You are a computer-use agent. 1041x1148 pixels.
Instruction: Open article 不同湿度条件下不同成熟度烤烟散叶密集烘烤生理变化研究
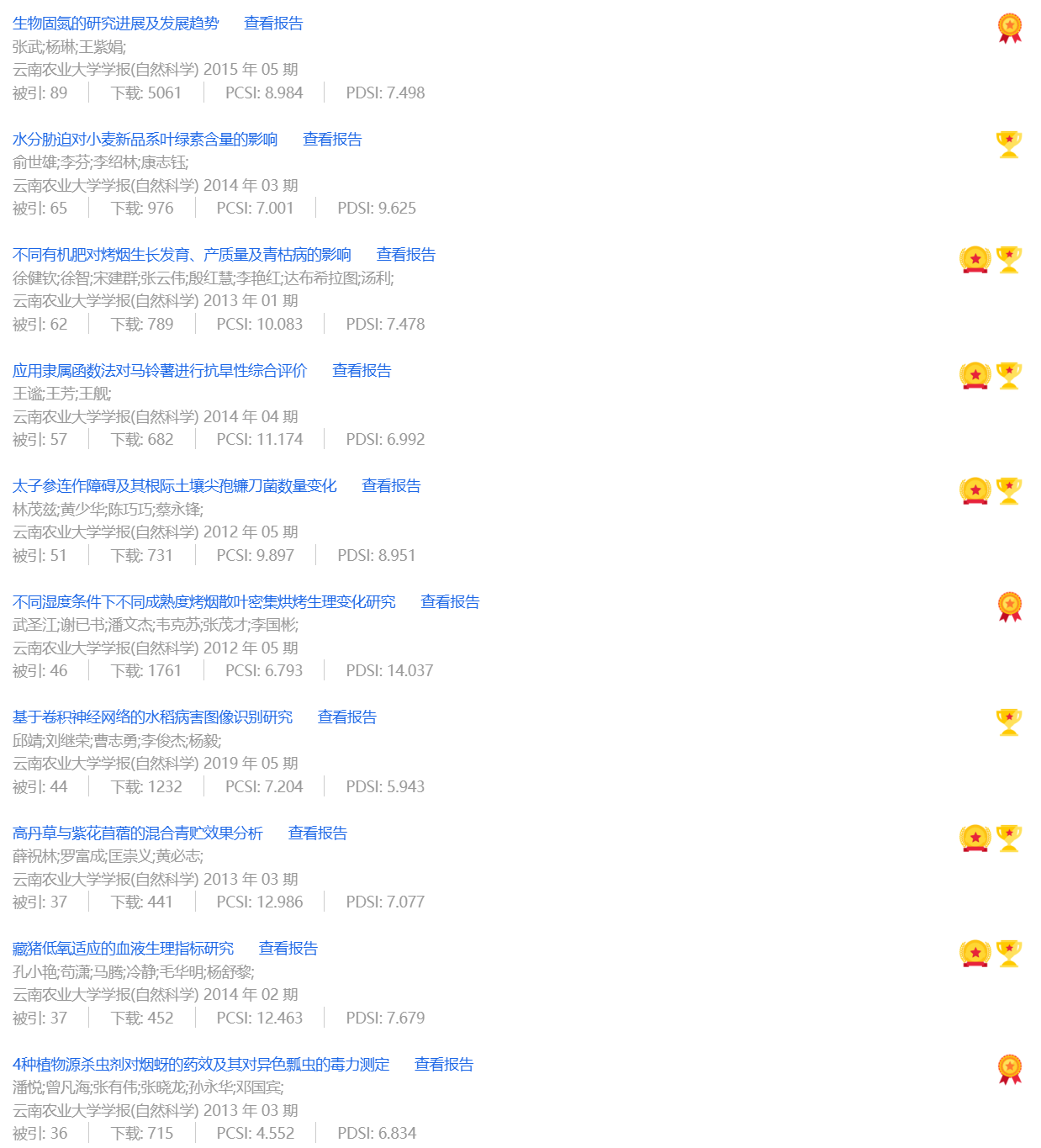click(x=203, y=602)
